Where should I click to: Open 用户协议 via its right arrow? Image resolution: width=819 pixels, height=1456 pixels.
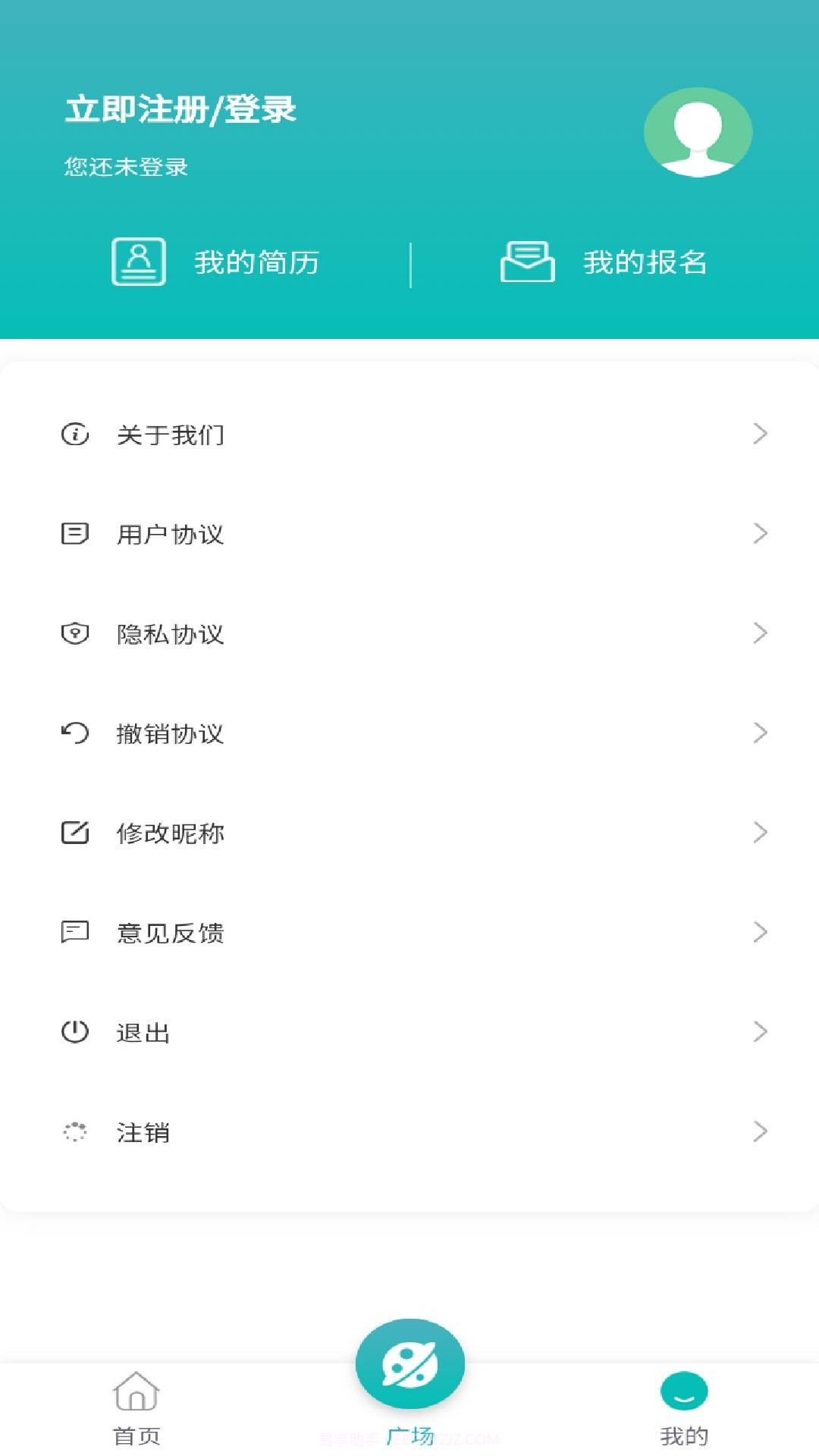pos(761,534)
